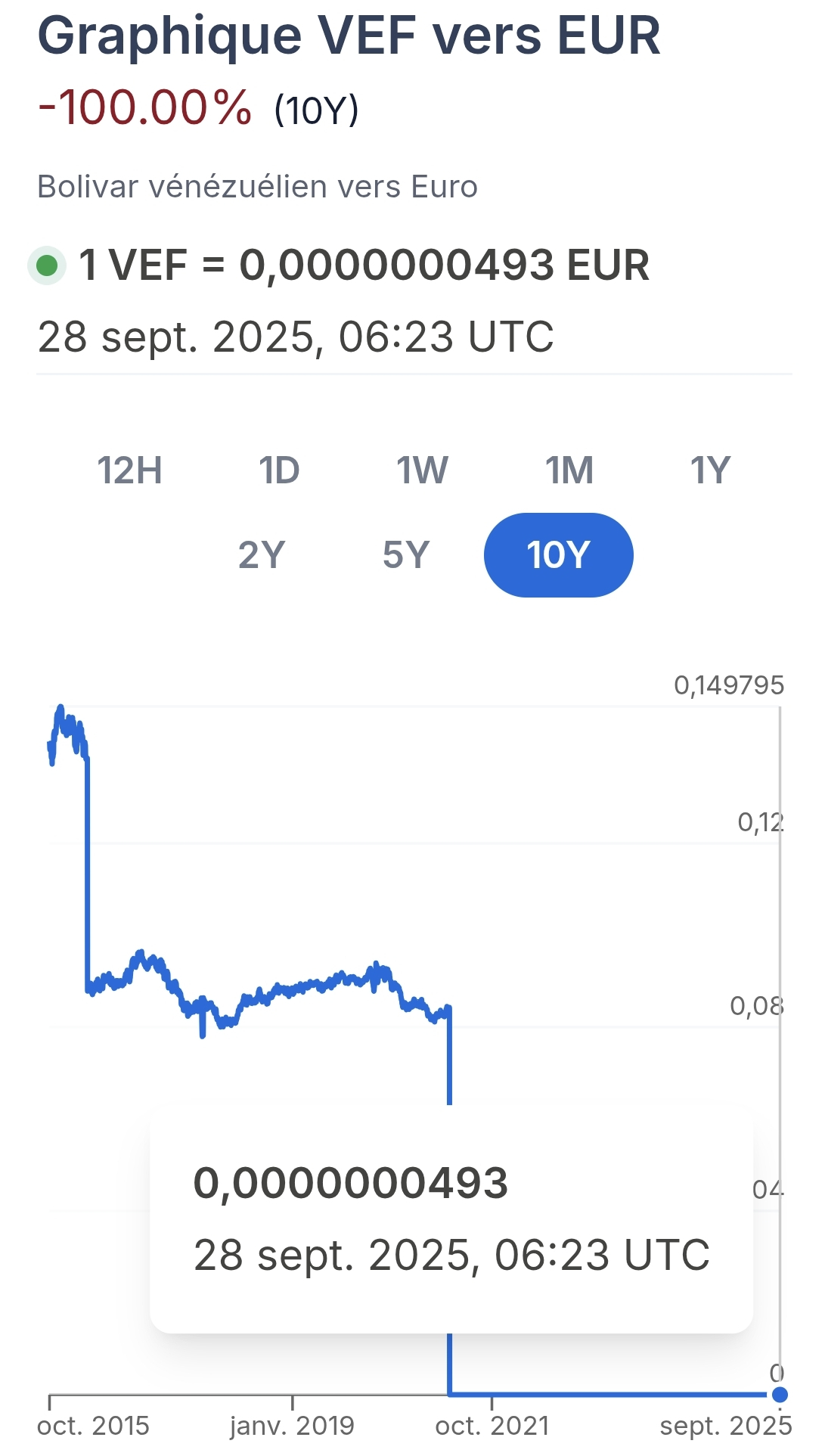
Task: Tap the selected 10Y range button
Action: tap(558, 555)
